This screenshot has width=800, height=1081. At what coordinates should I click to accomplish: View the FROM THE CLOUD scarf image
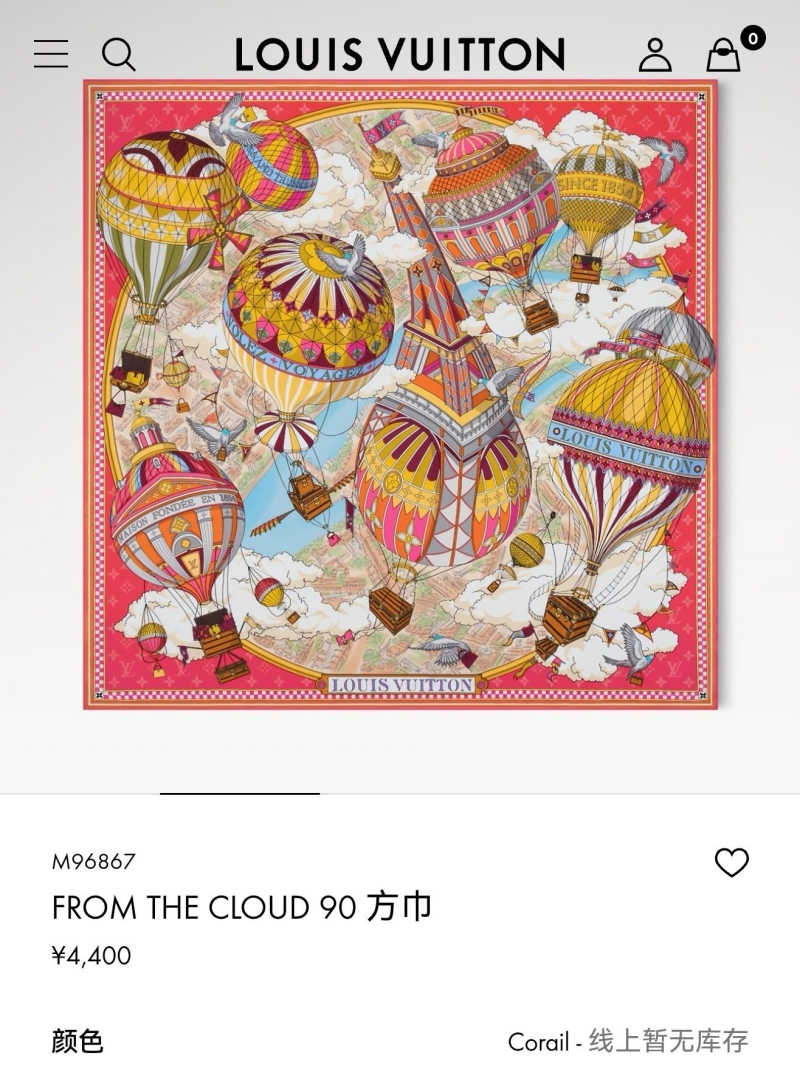pyautogui.click(x=400, y=395)
